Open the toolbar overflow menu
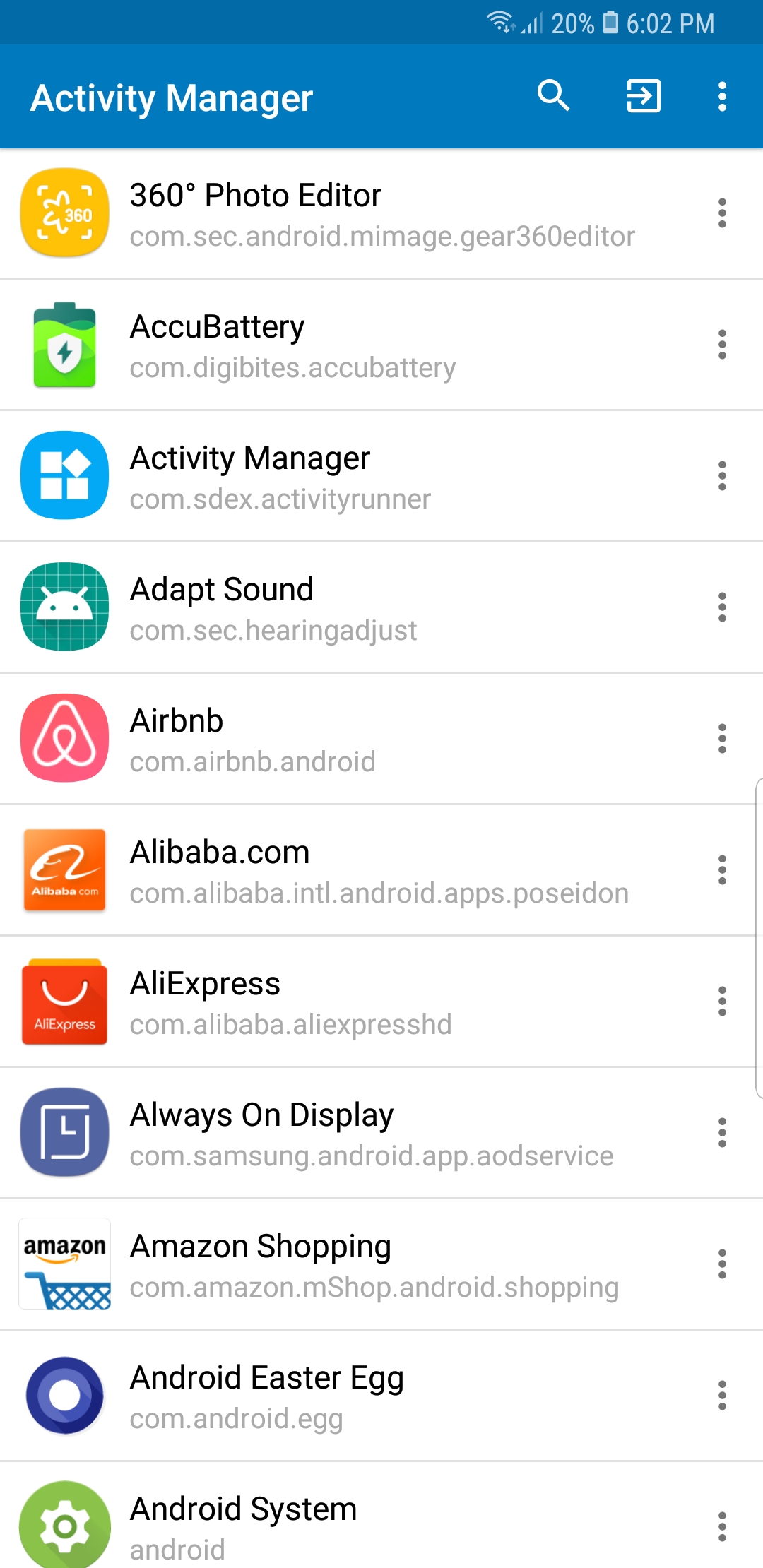763x1568 pixels. pyautogui.click(x=722, y=96)
